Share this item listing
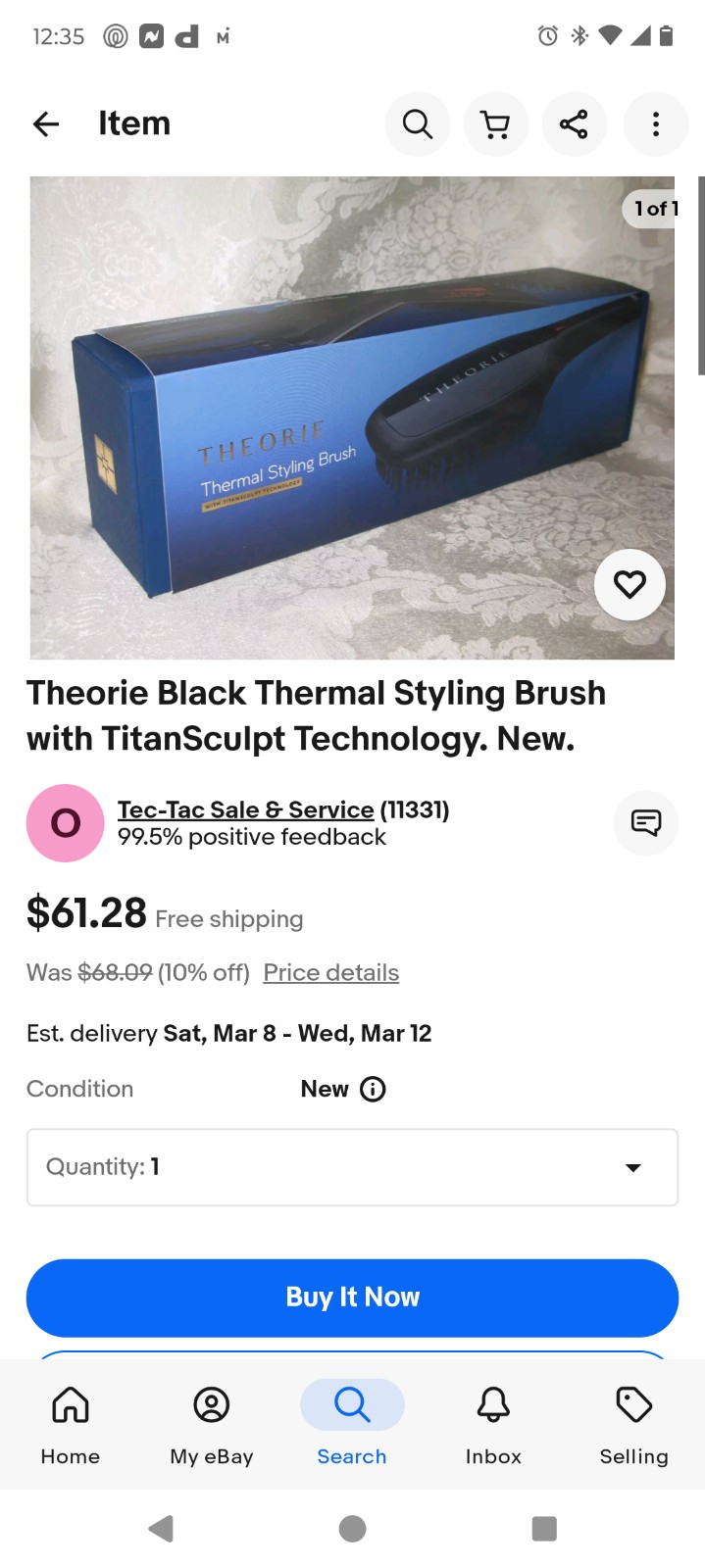Viewport: 705px width, 1568px height. [x=574, y=123]
